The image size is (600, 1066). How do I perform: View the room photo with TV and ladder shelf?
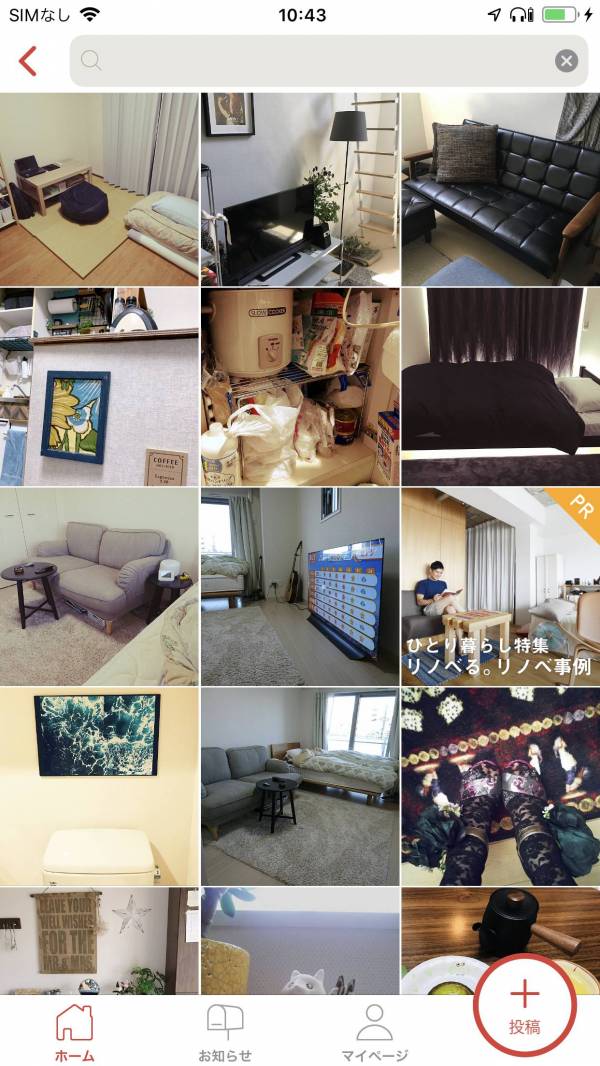point(300,189)
